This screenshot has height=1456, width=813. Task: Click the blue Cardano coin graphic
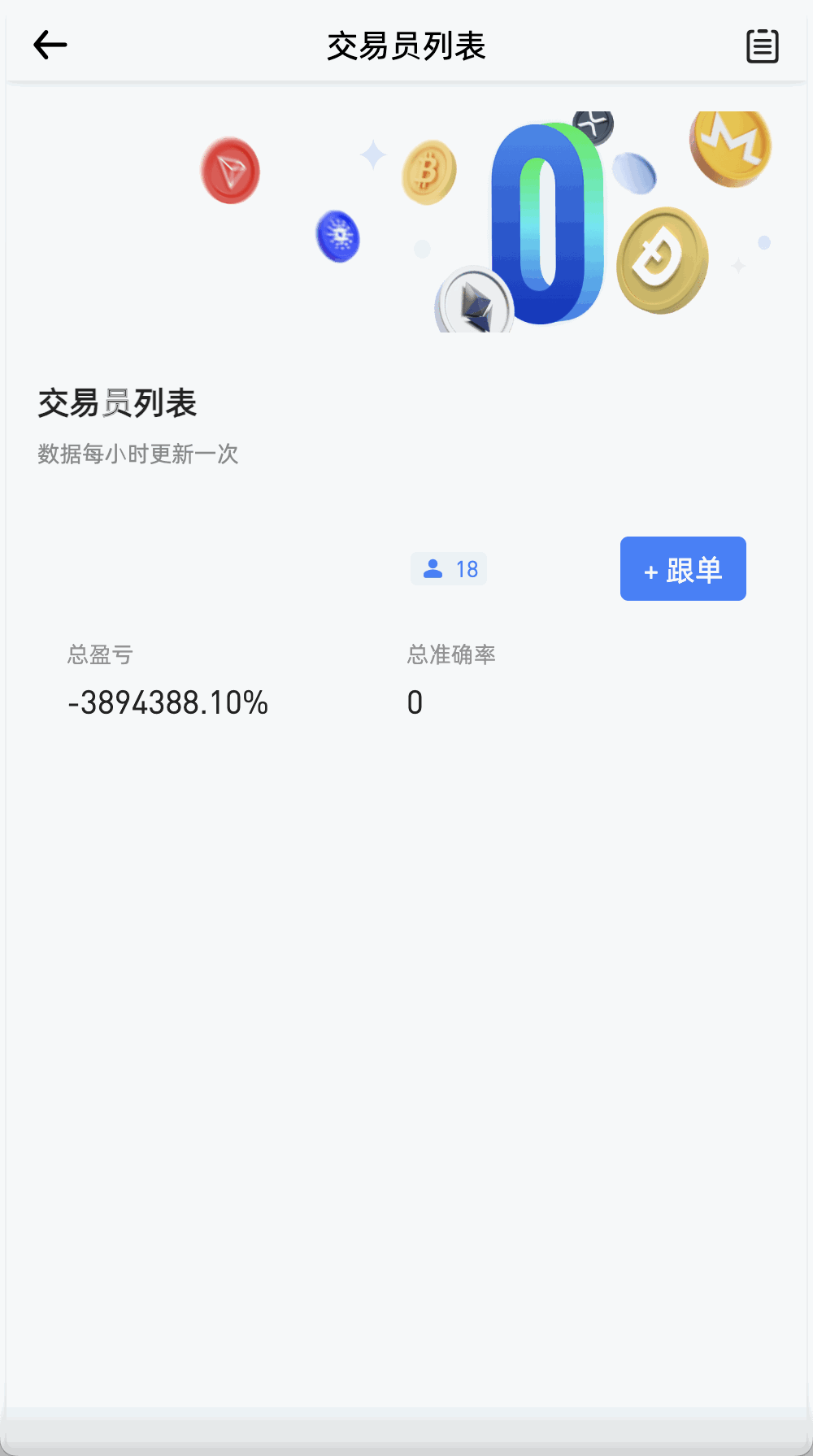[338, 236]
